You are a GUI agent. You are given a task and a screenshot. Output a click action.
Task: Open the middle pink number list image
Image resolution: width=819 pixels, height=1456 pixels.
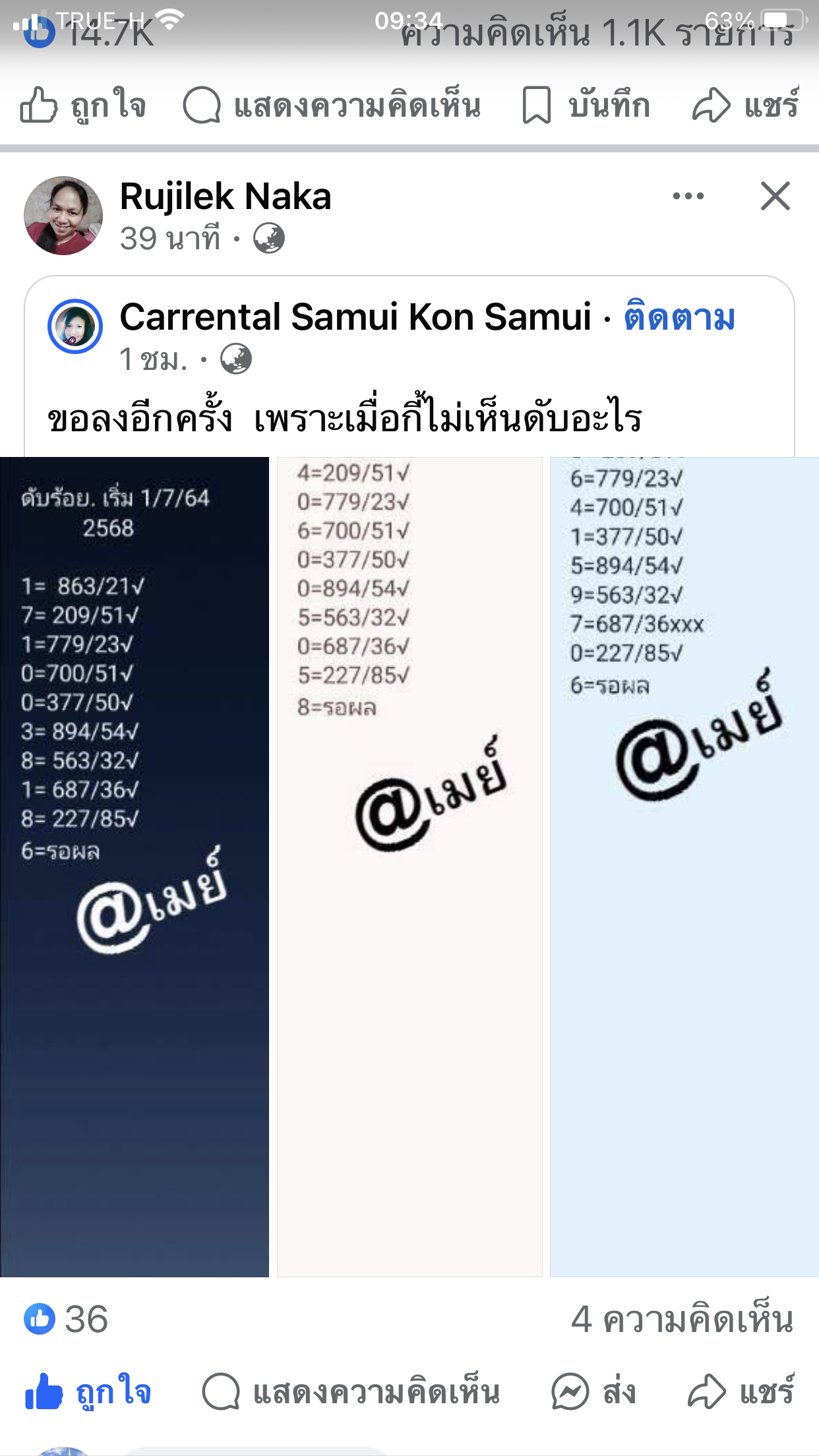(x=409, y=865)
